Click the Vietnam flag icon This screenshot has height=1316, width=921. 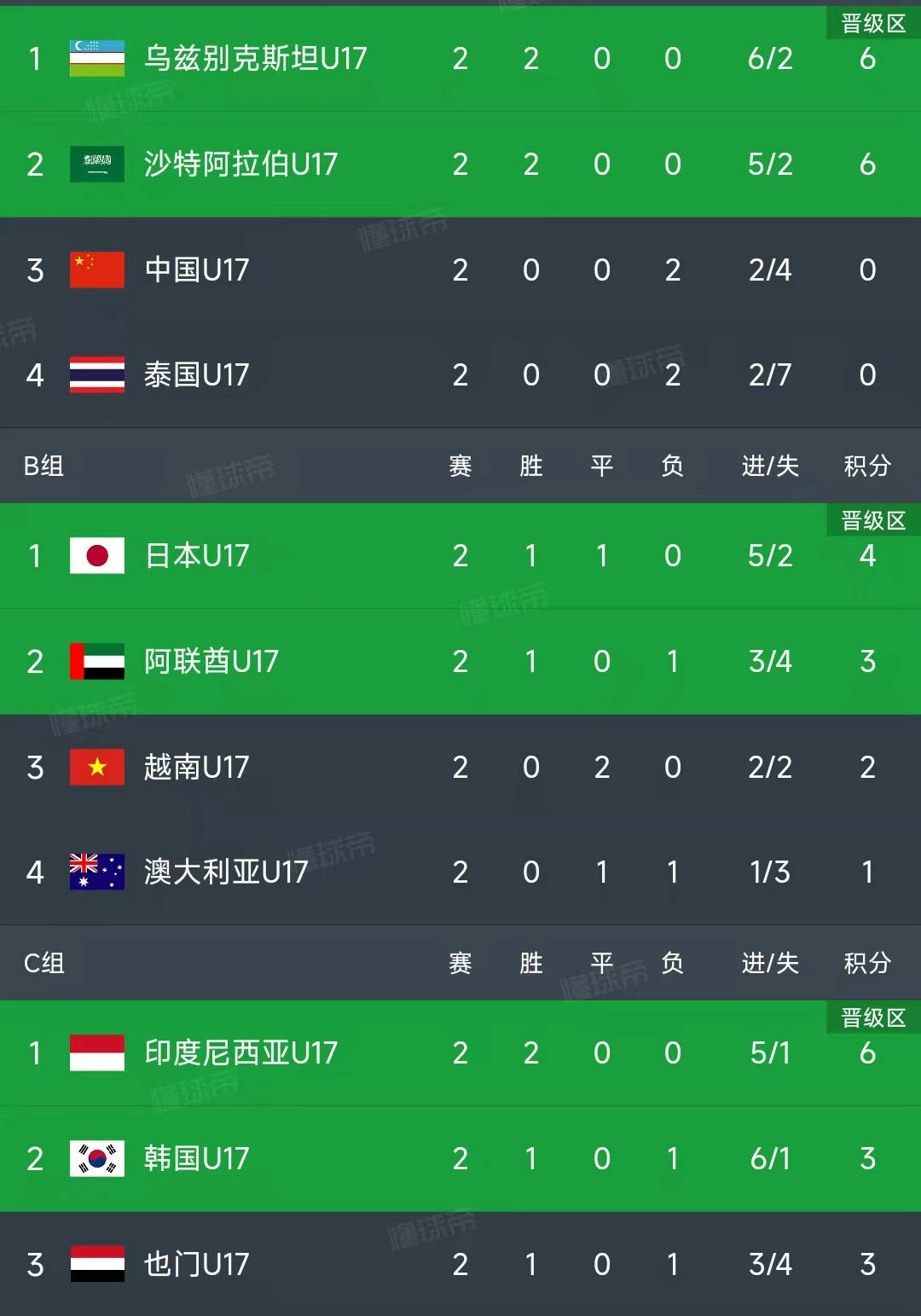(x=96, y=767)
